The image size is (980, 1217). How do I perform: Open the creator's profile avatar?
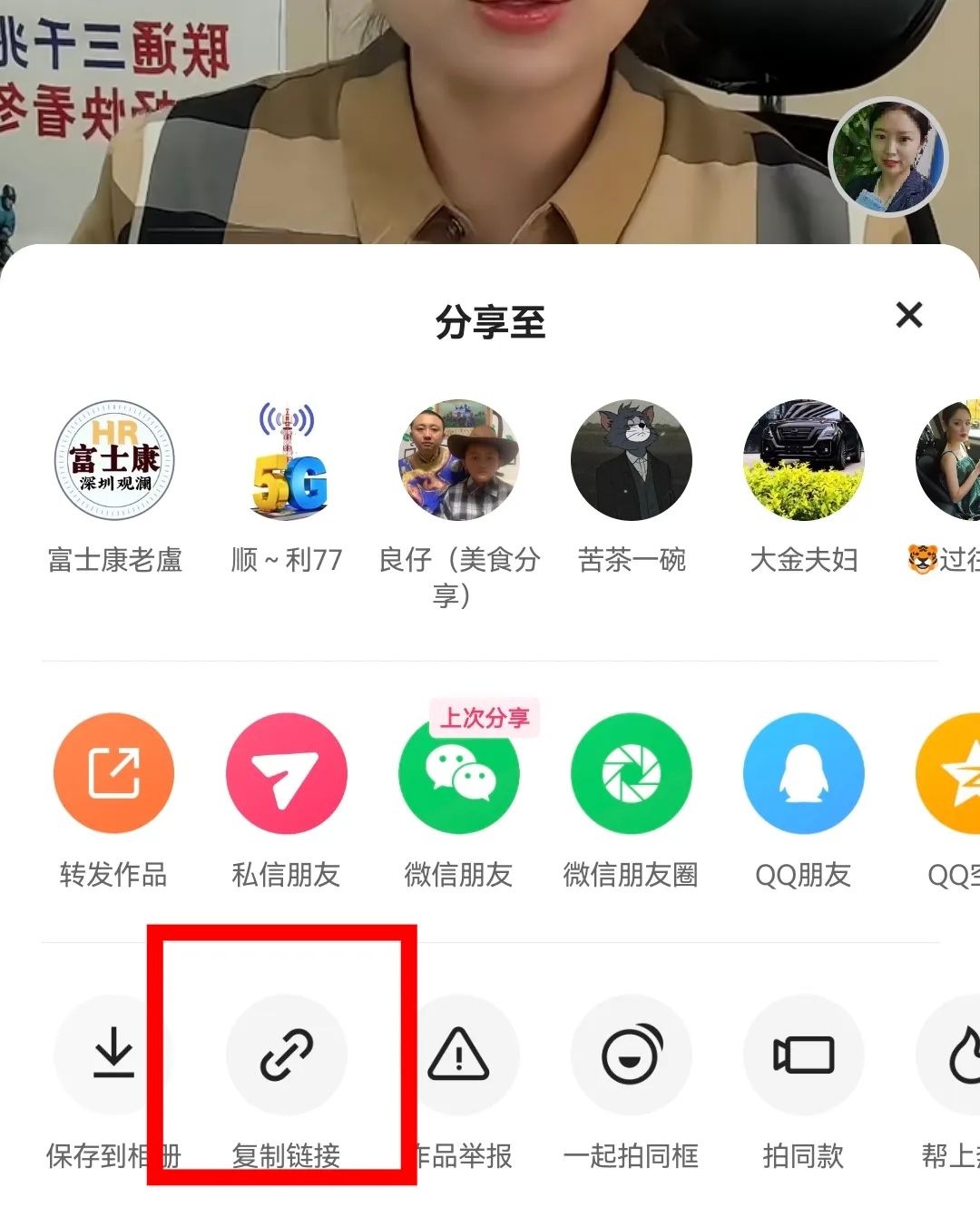888,157
